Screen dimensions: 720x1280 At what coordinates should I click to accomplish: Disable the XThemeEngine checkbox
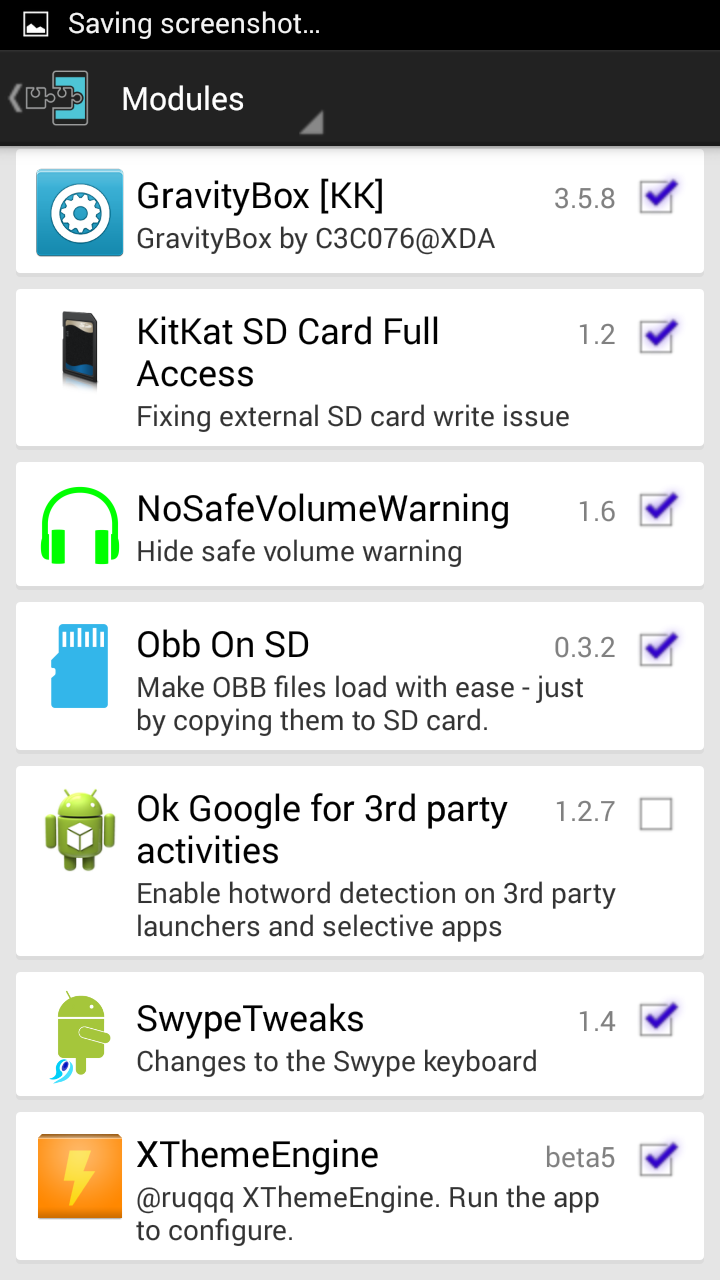point(657,1158)
